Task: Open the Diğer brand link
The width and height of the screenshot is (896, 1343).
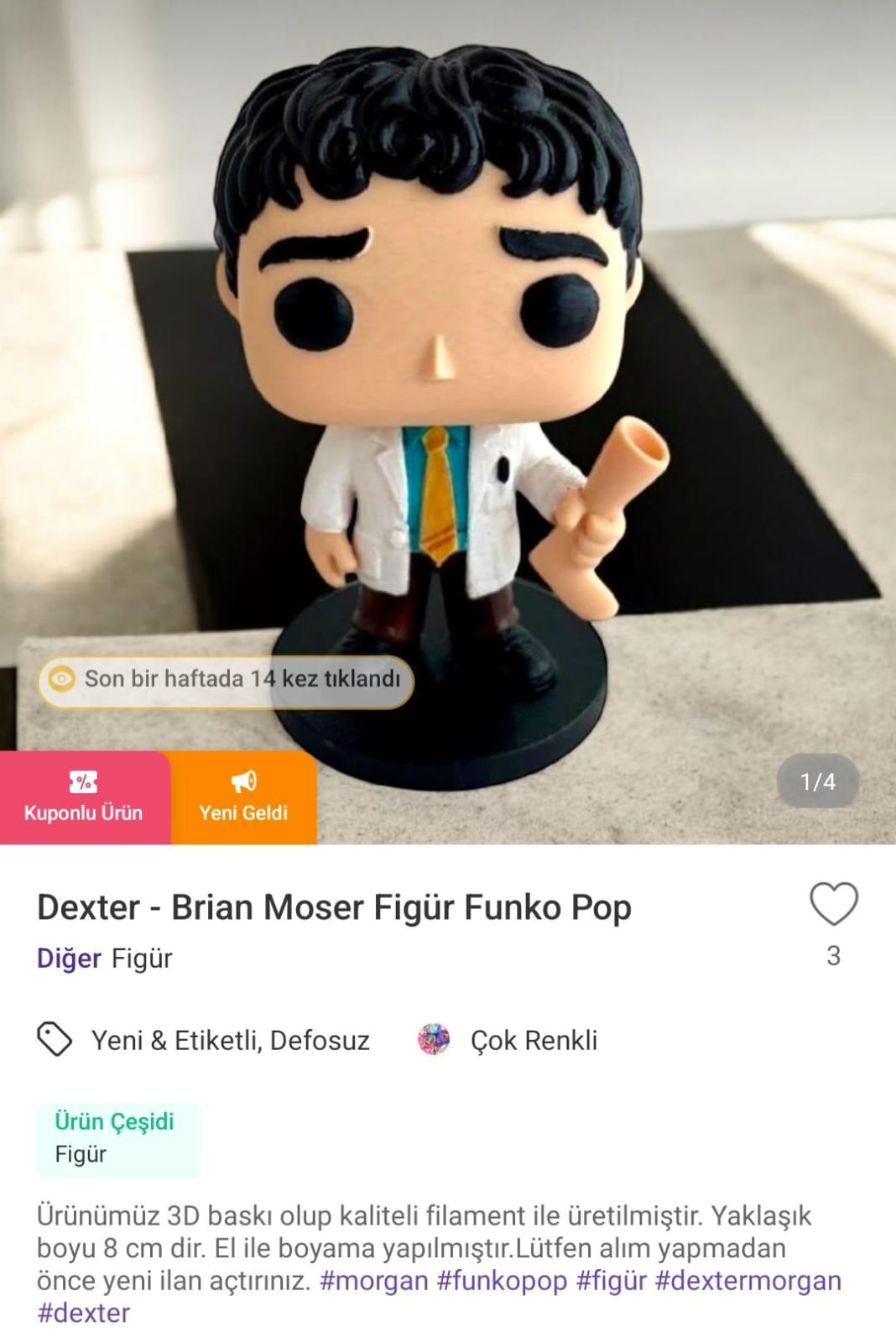Action: click(x=69, y=958)
